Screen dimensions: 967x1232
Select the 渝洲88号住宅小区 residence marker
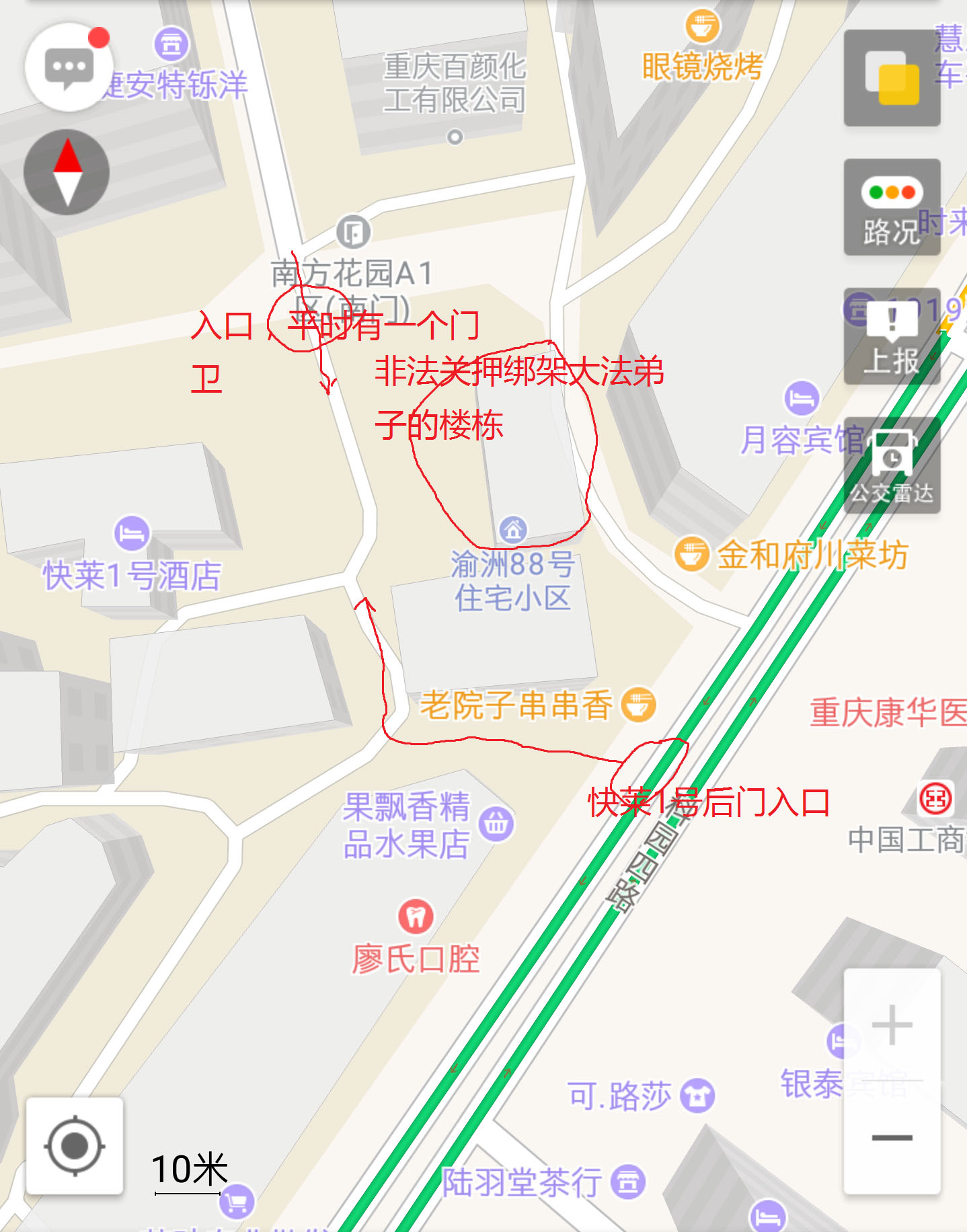click(x=513, y=530)
